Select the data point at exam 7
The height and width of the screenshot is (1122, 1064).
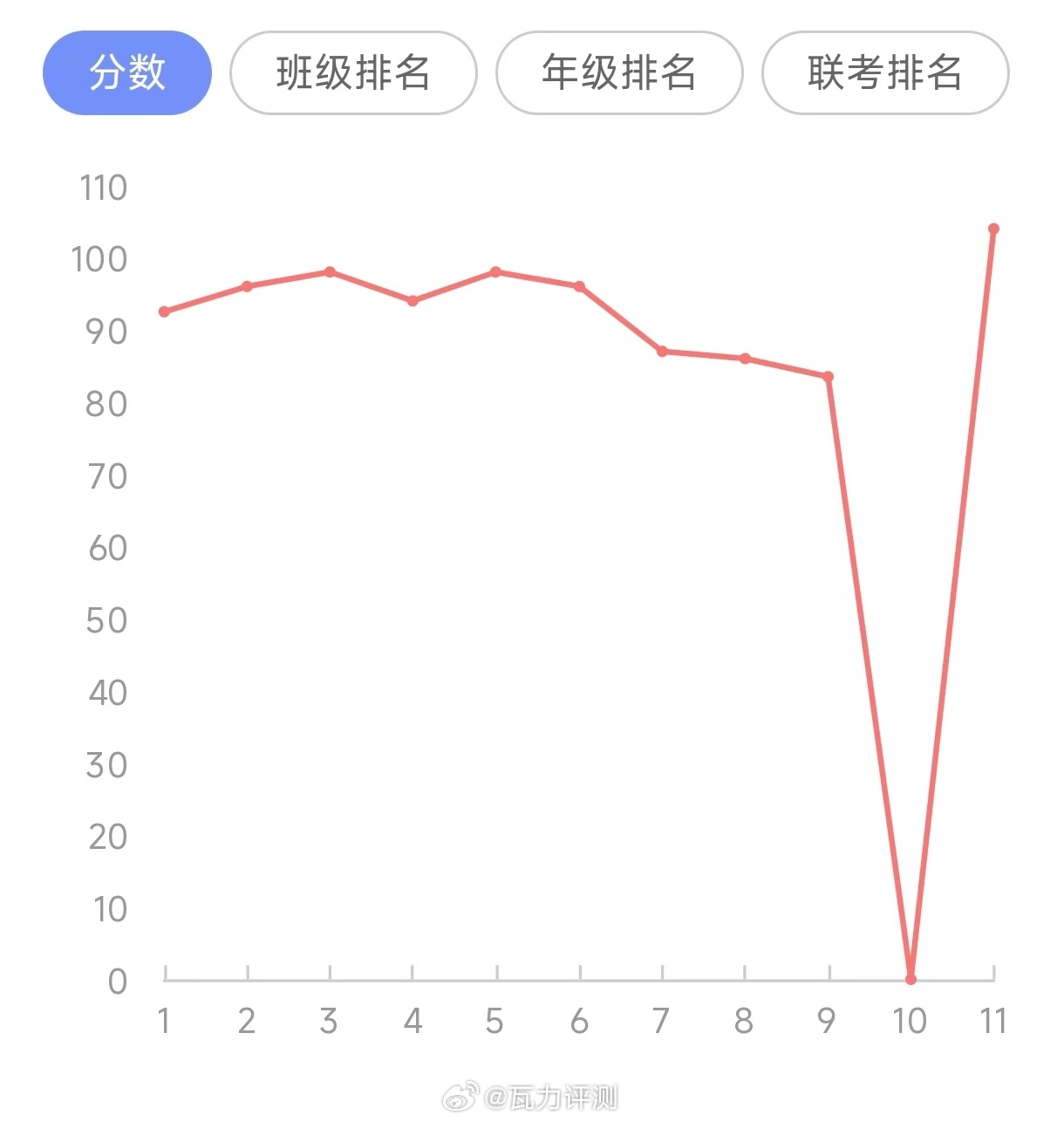click(662, 350)
